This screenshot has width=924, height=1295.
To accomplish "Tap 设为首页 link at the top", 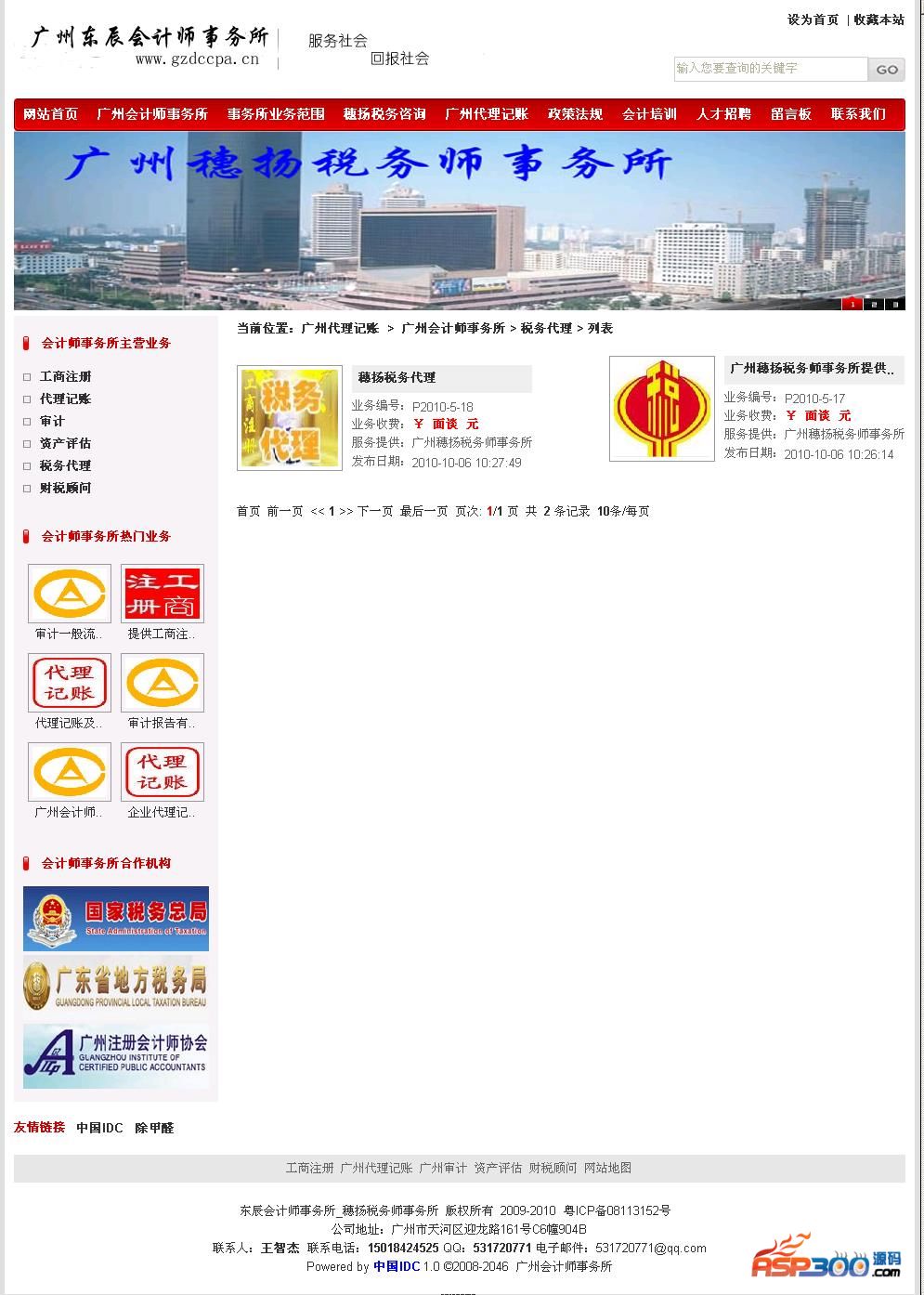I will (x=813, y=20).
